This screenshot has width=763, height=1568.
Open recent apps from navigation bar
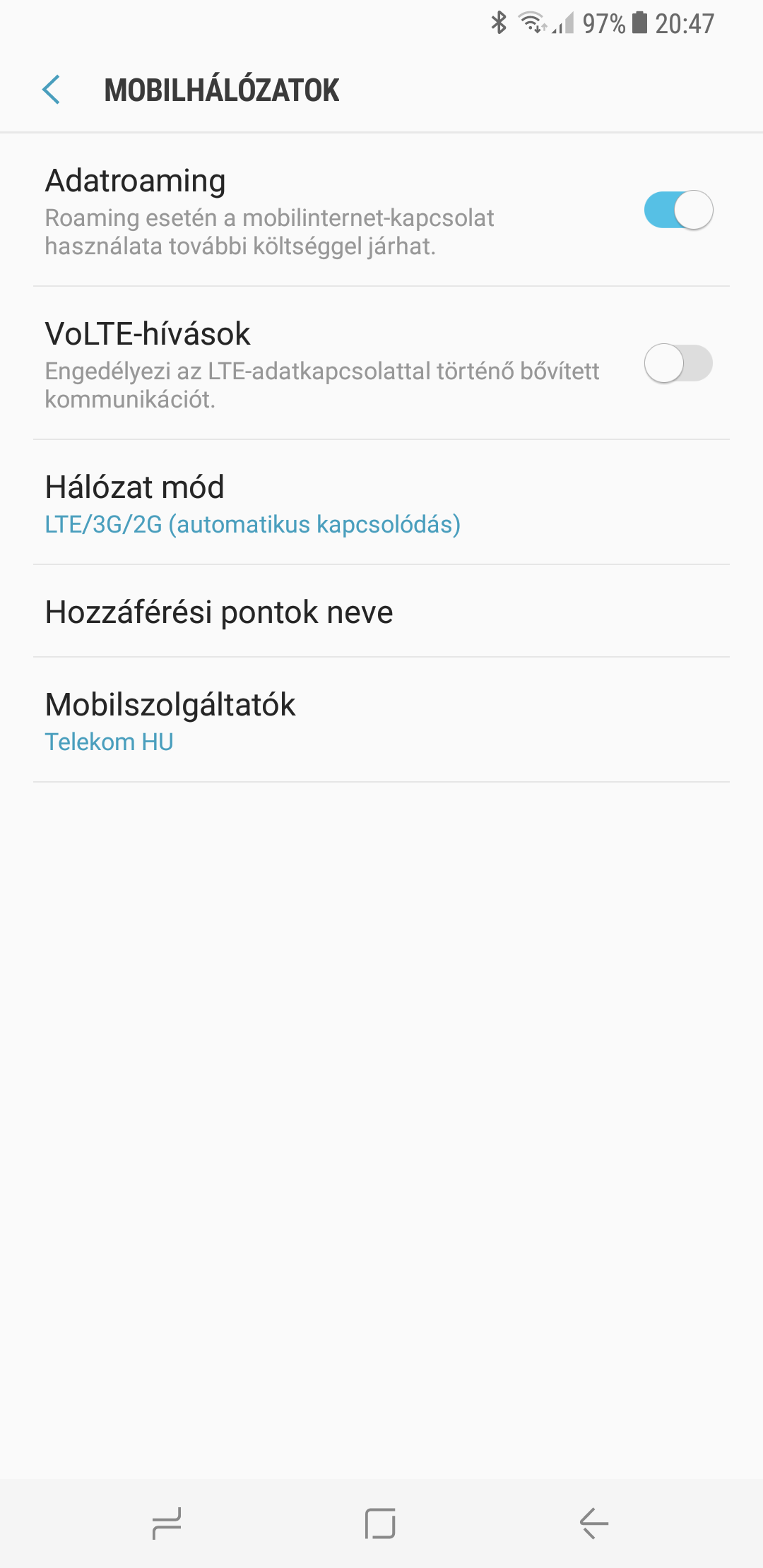167,1523
